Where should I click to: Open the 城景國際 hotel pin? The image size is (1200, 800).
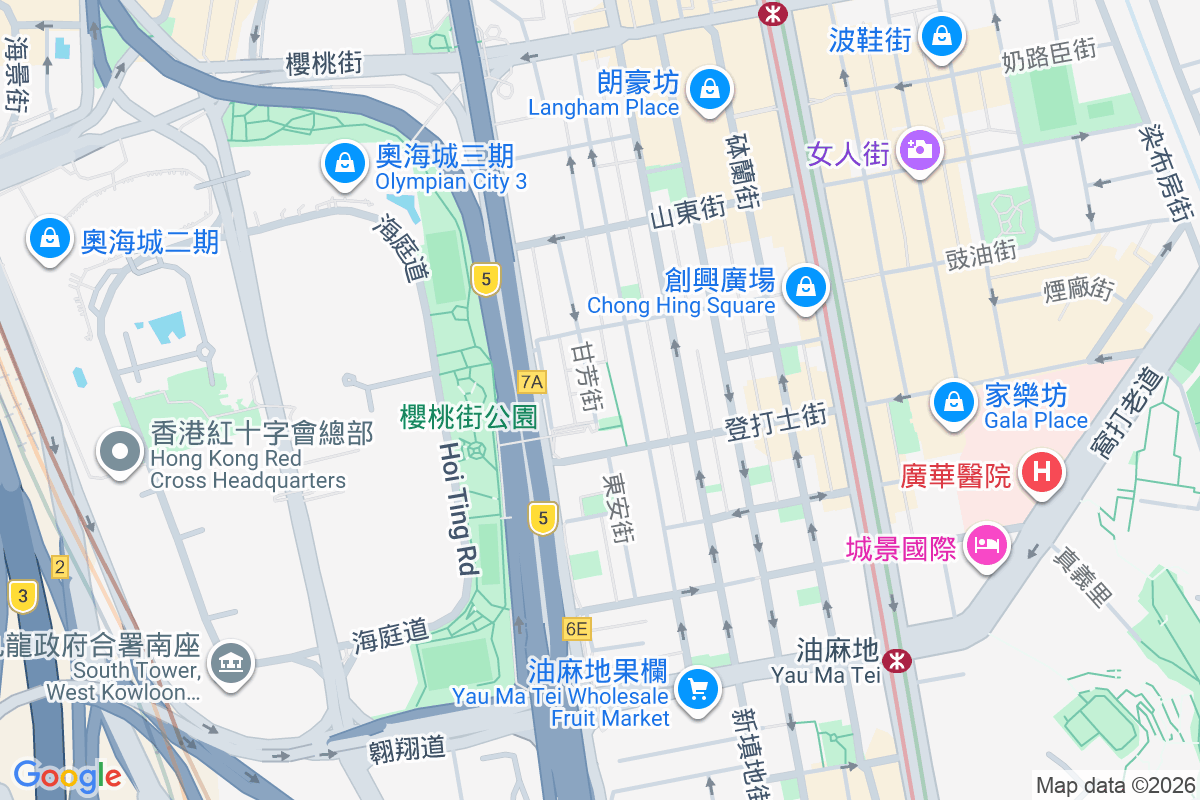pos(988,546)
